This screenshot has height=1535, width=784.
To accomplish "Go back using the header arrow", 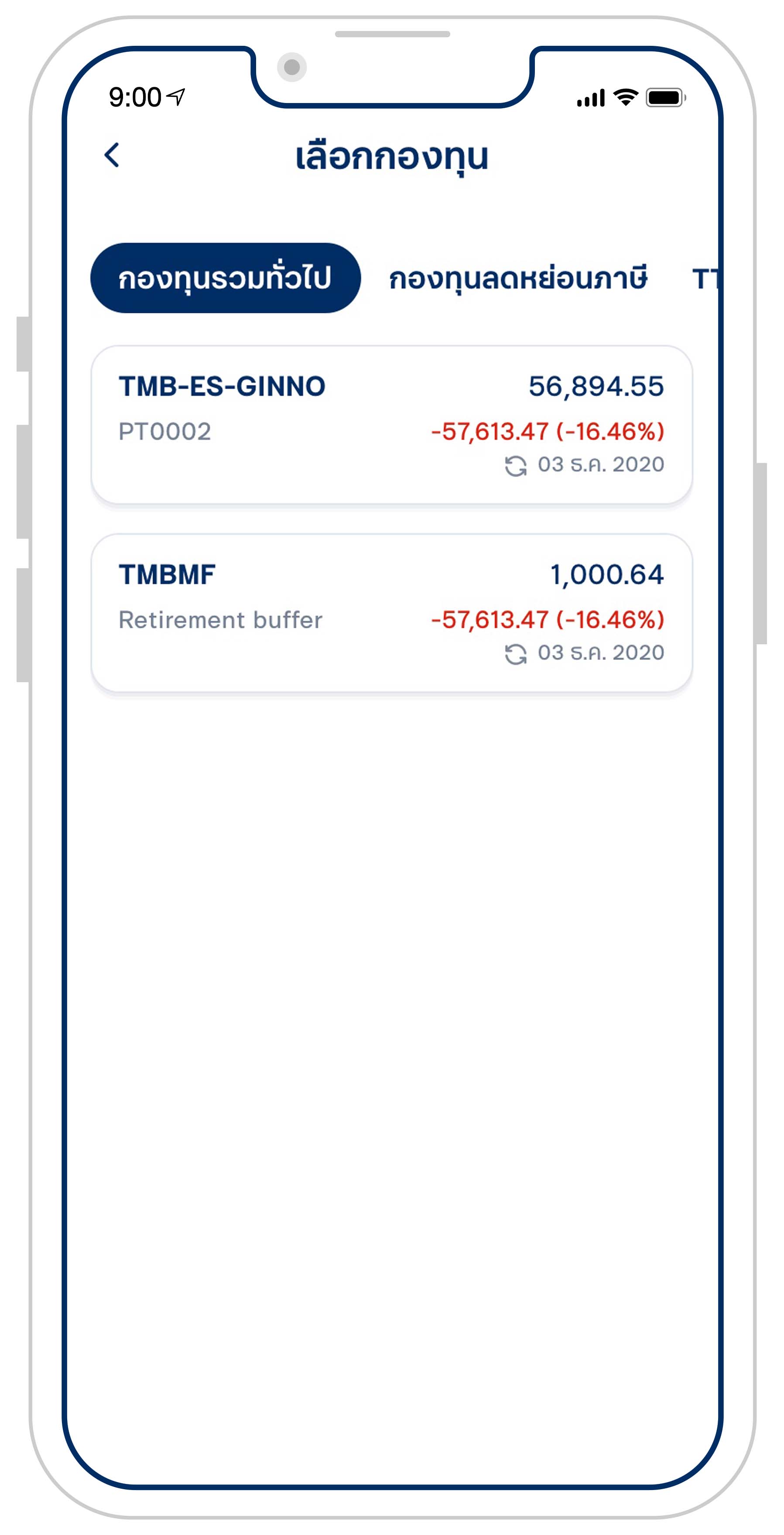I will (112, 155).
